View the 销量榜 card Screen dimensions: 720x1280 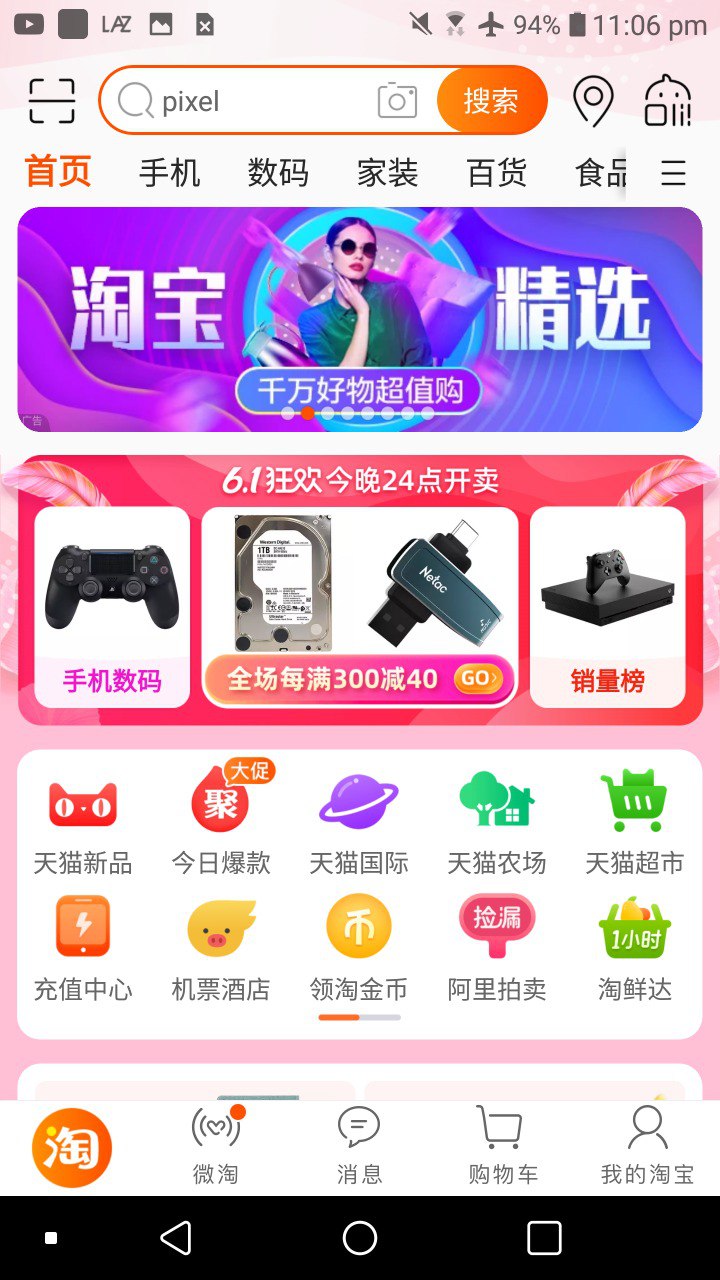click(x=607, y=607)
